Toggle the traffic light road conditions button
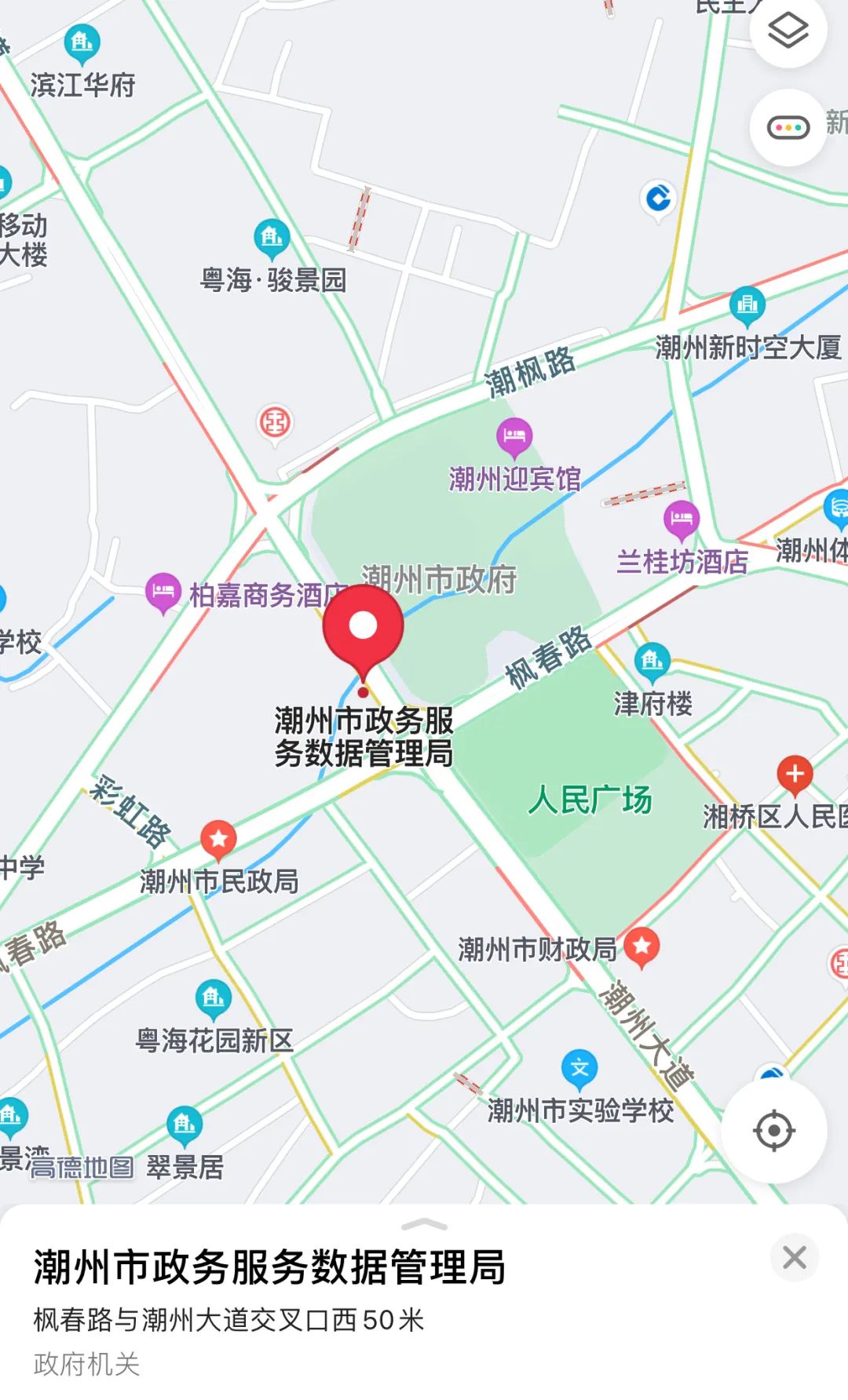848x1400 pixels. coord(788,127)
